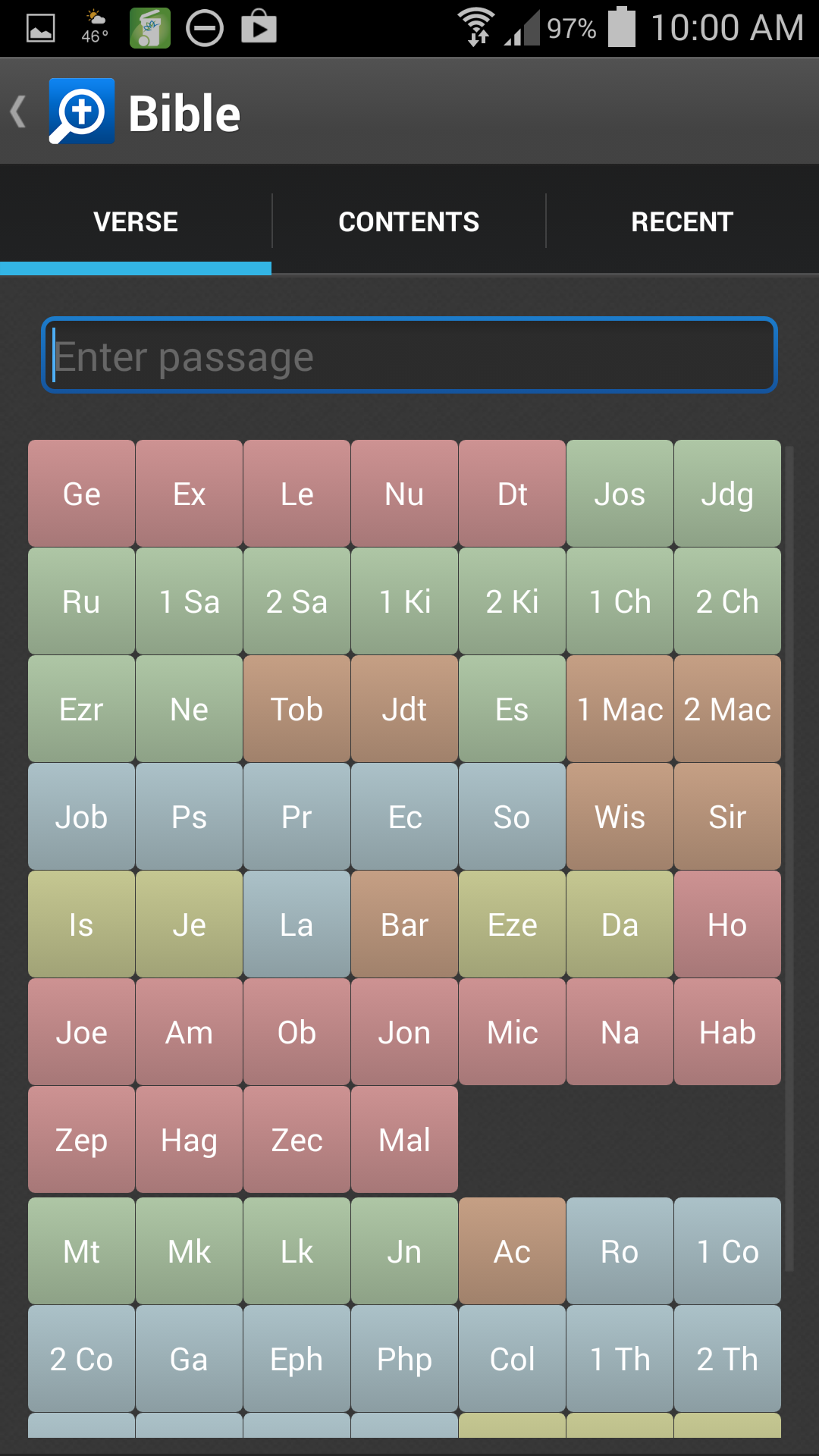
Task: Tap the Mal book tile
Action: (x=405, y=1140)
